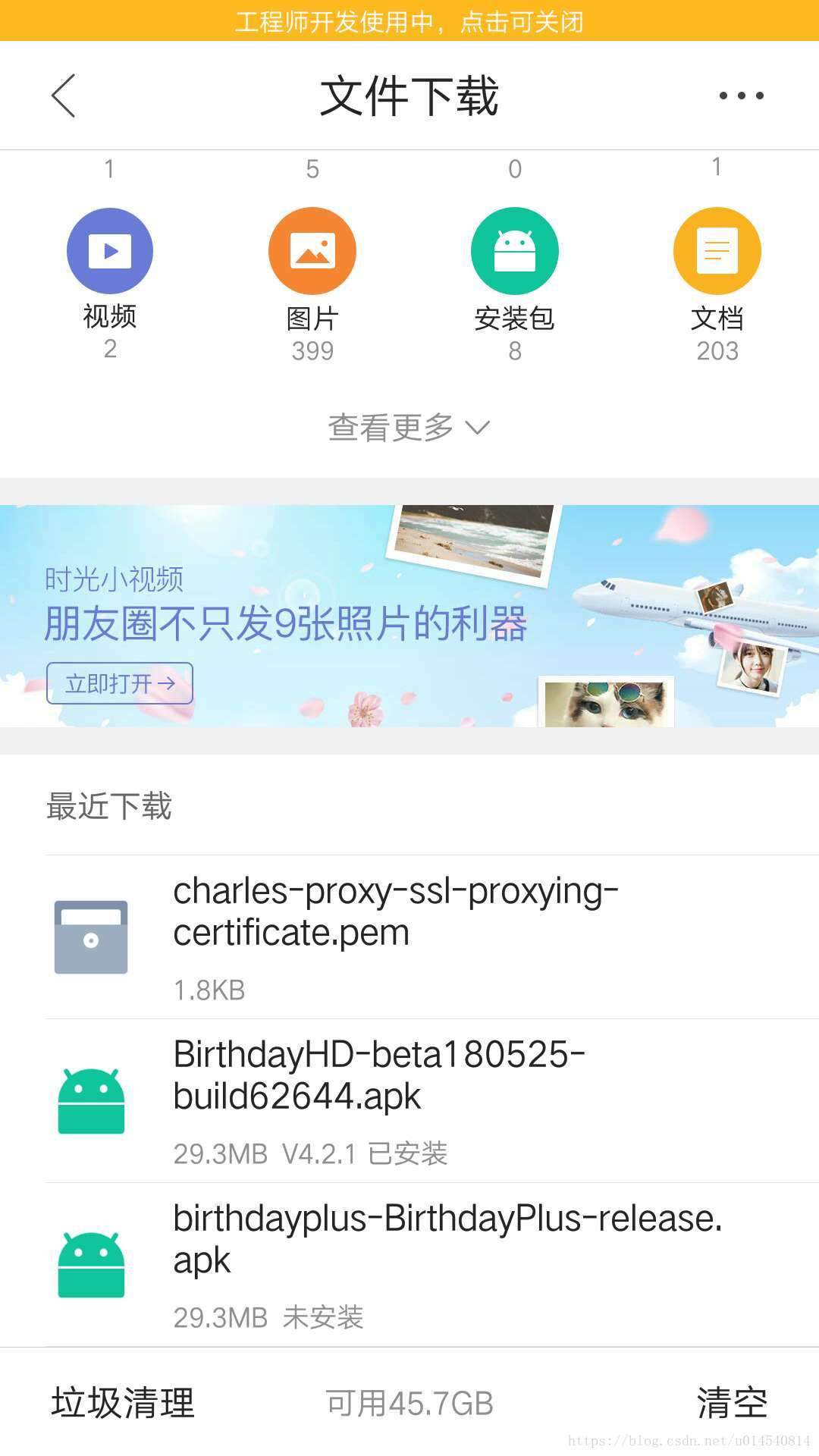Start 垃圾清理 junk cleanup

coord(123,1403)
